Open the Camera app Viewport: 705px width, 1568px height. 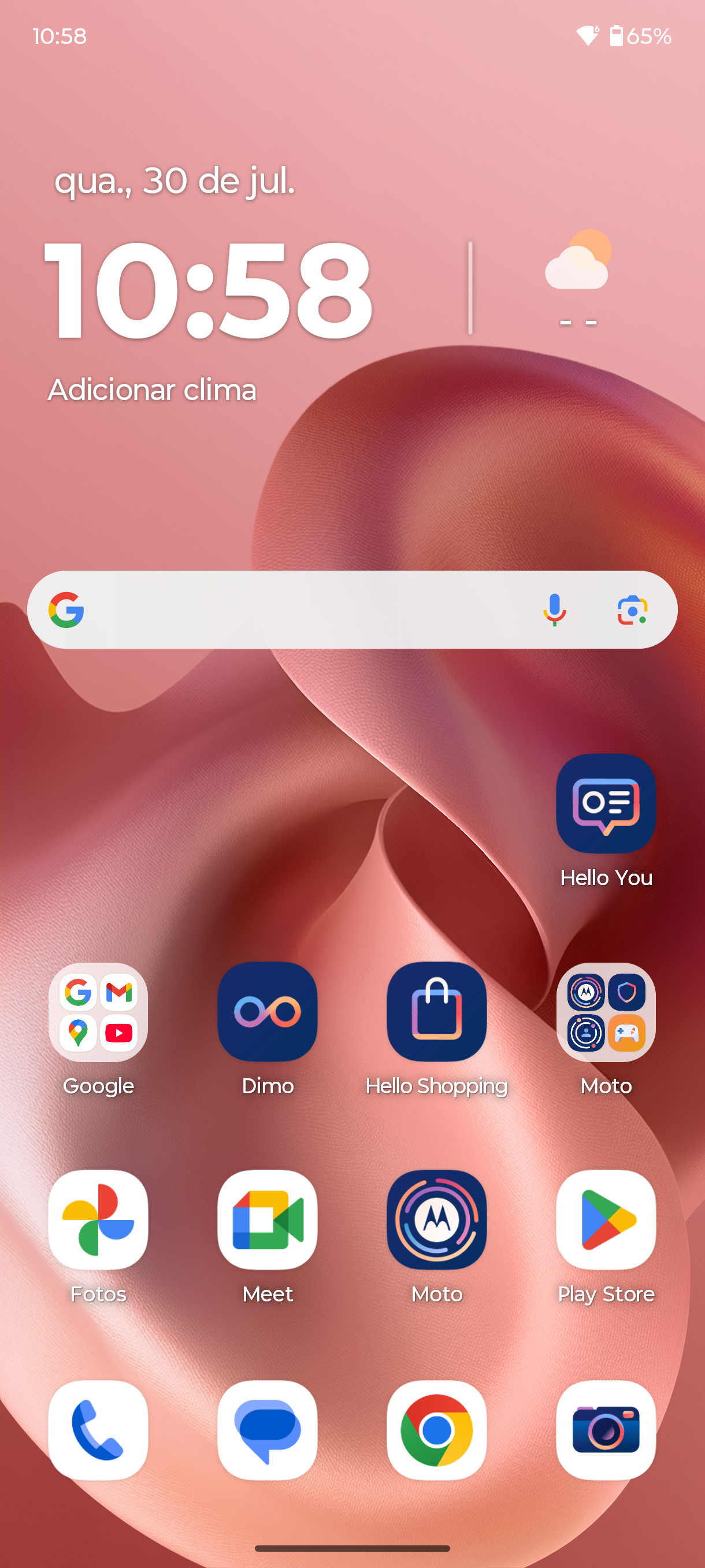pos(606,1430)
